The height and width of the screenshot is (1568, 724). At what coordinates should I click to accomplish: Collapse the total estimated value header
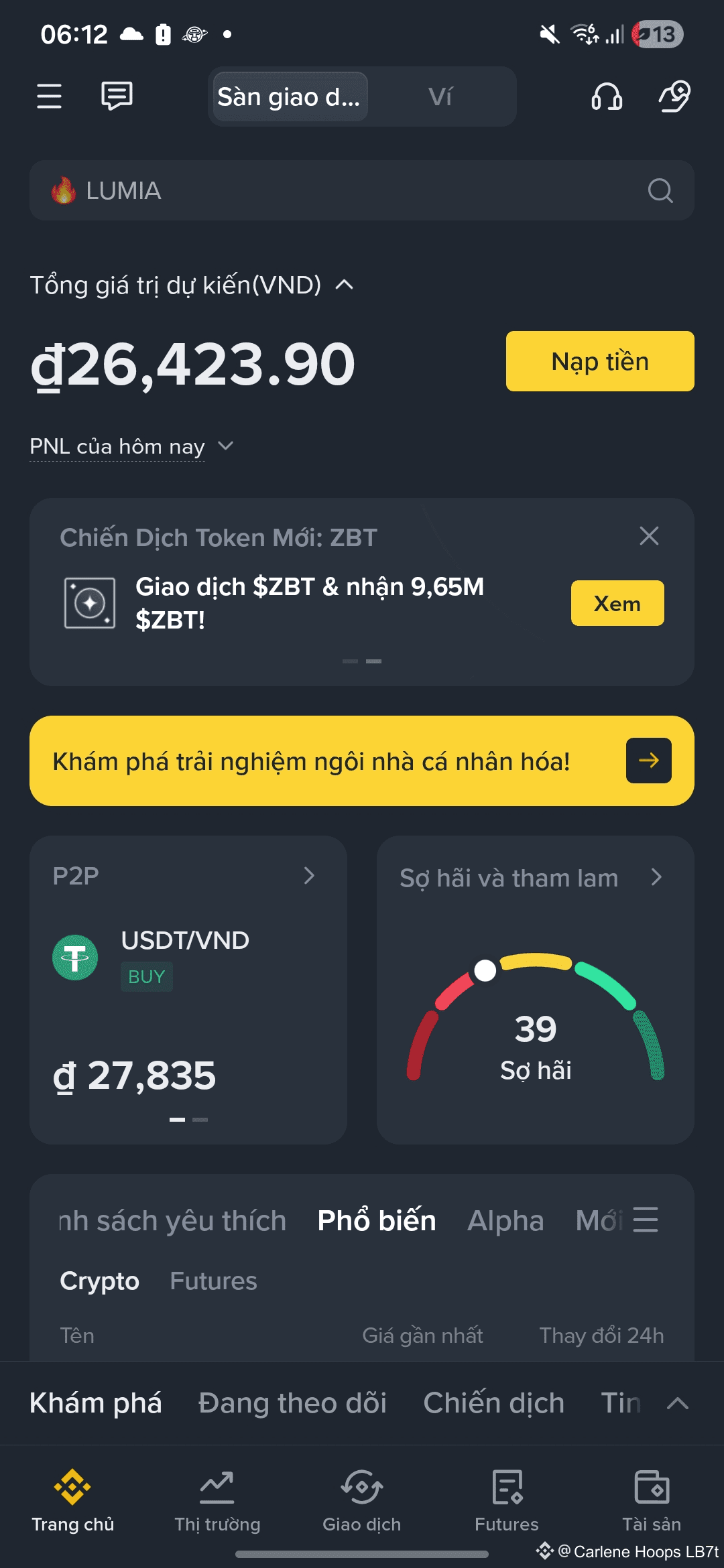tap(344, 285)
